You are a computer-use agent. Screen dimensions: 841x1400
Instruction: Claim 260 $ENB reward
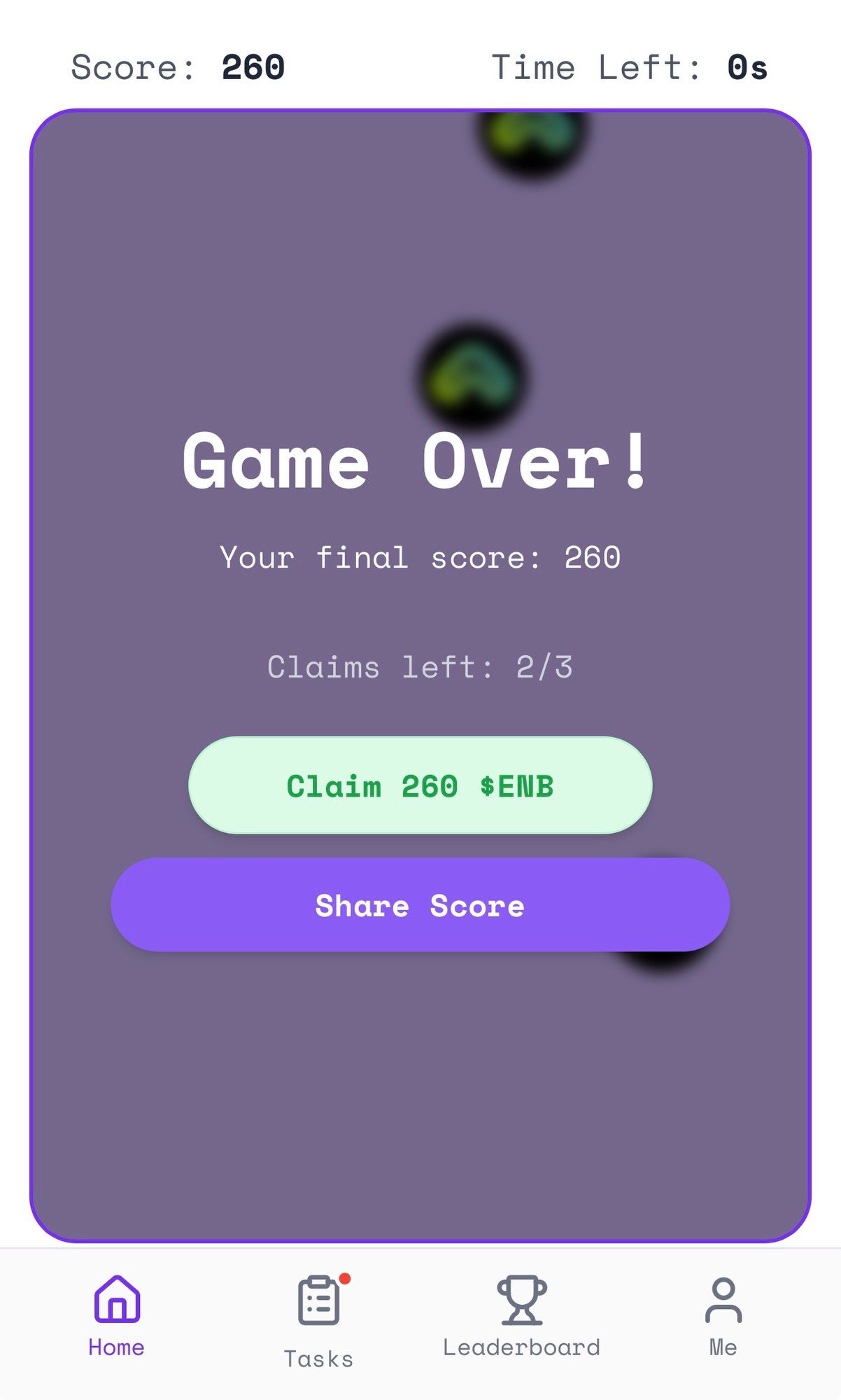click(420, 785)
